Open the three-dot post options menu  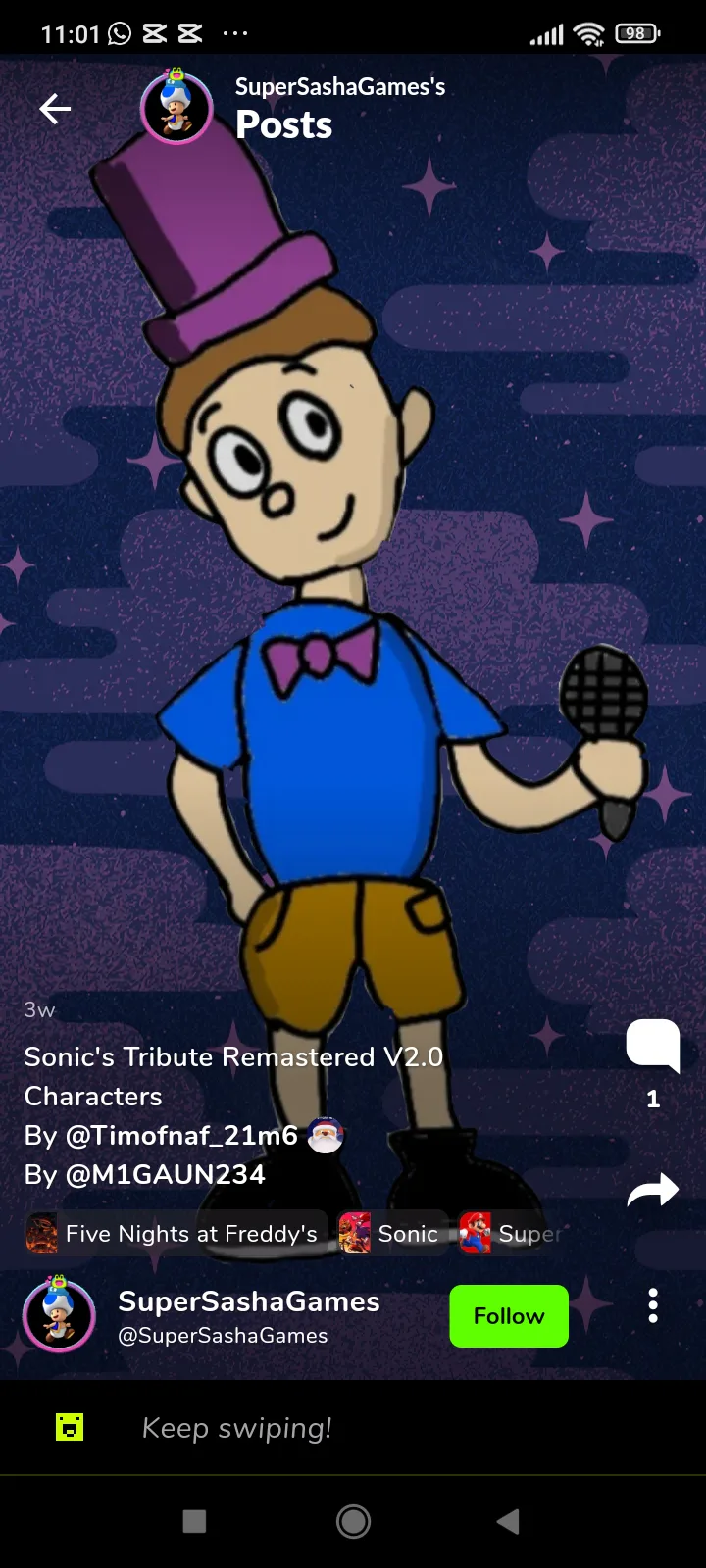click(653, 1306)
